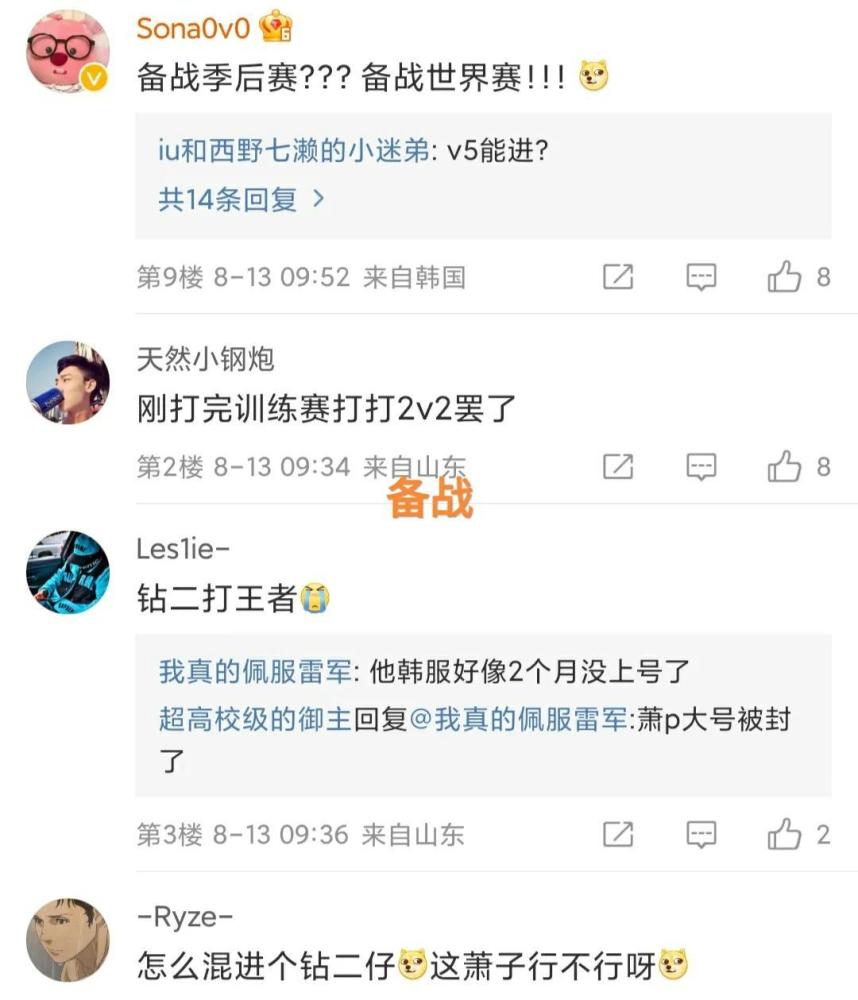This screenshot has width=858, height=1000.
Task: Repost SonaOvO's comment
Action: pyautogui.click(x=618, y=277)
